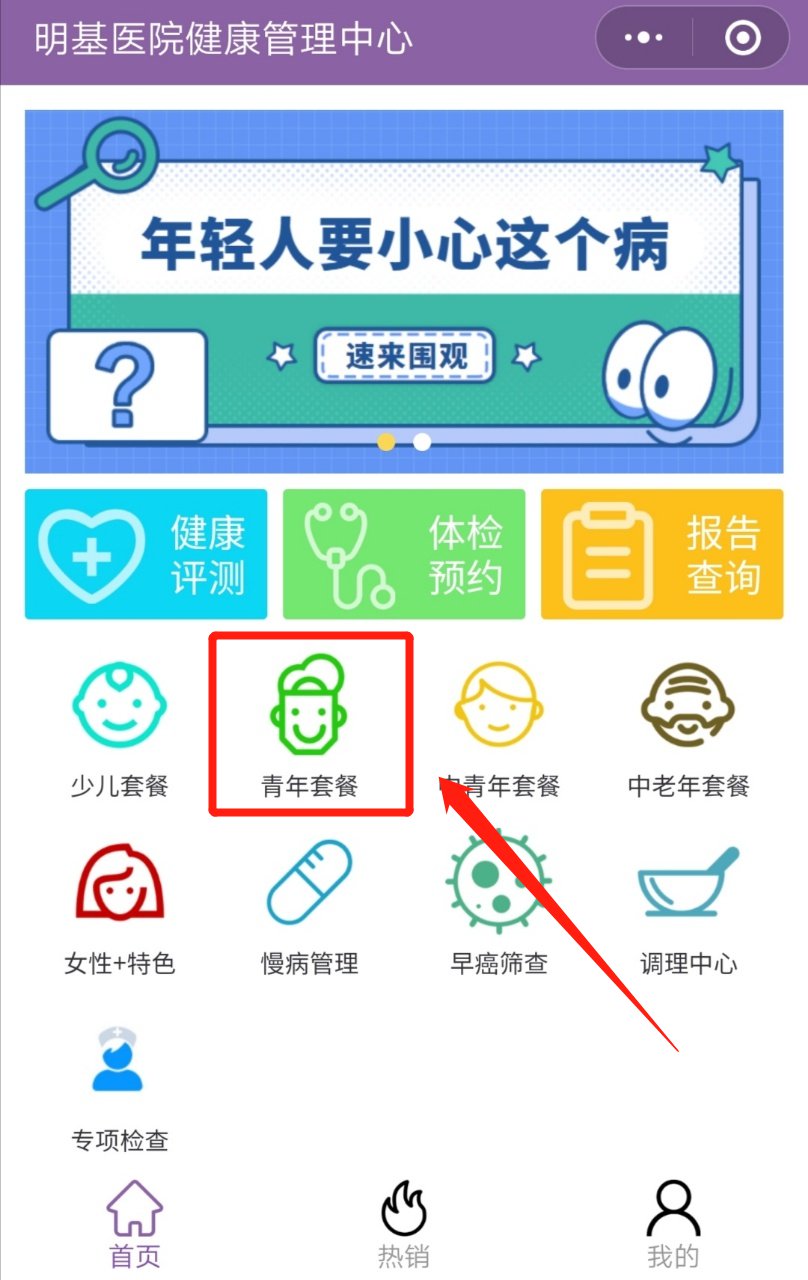The image size is (808, 1280).
Task: Open 报告查询 report lookup
Action: pos(662,554)
